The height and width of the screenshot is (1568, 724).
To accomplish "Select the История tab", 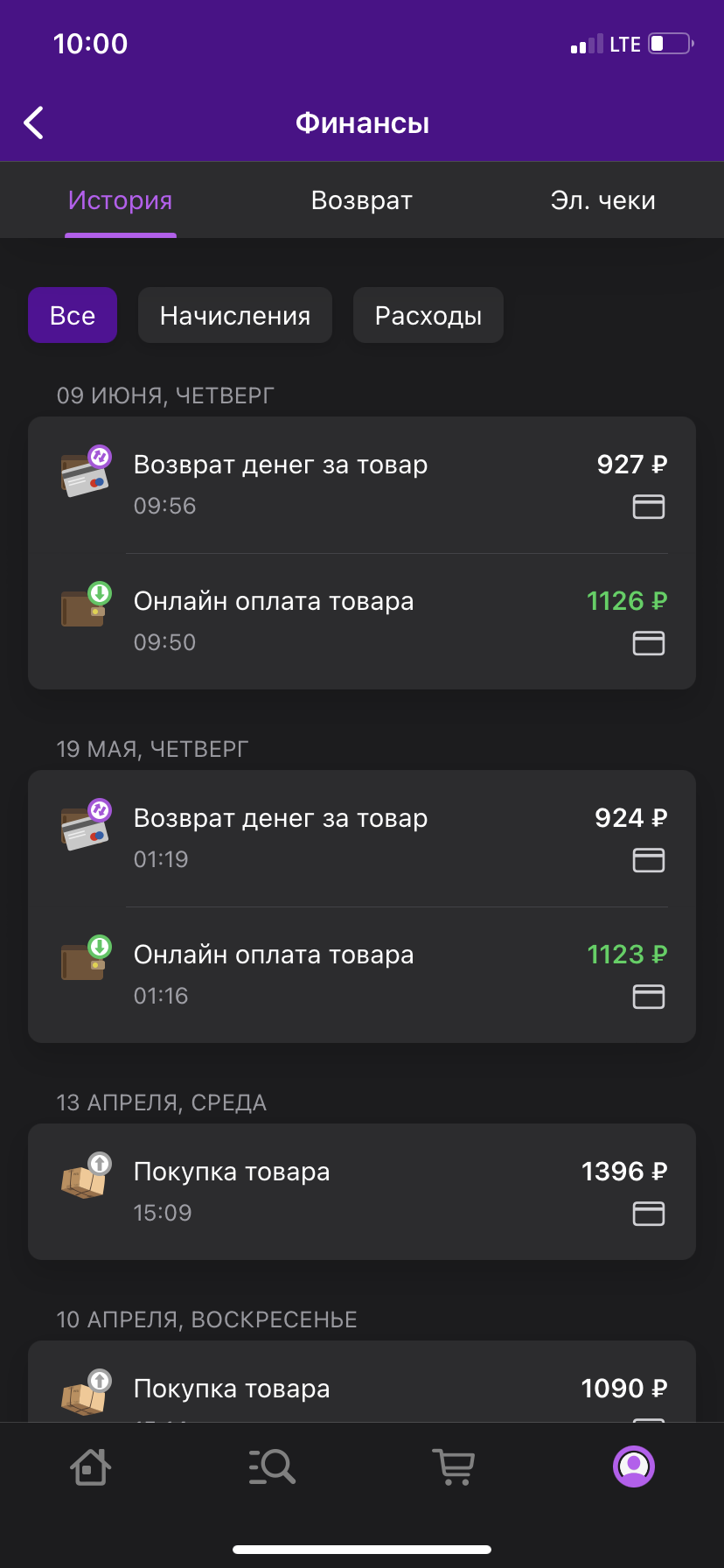I will (x=121, y=200).
